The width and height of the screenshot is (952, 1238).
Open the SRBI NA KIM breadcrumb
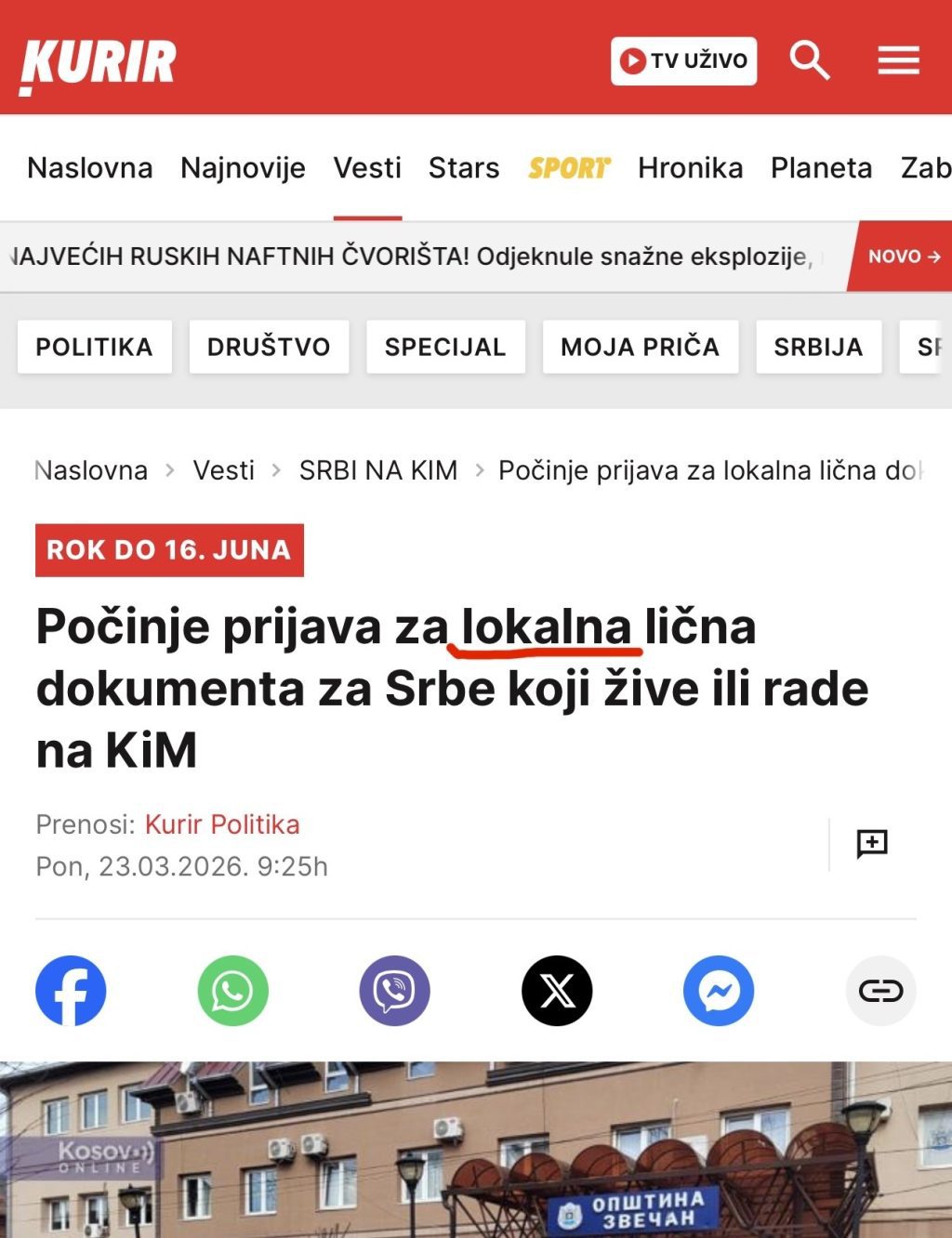(x=377, y=470)
